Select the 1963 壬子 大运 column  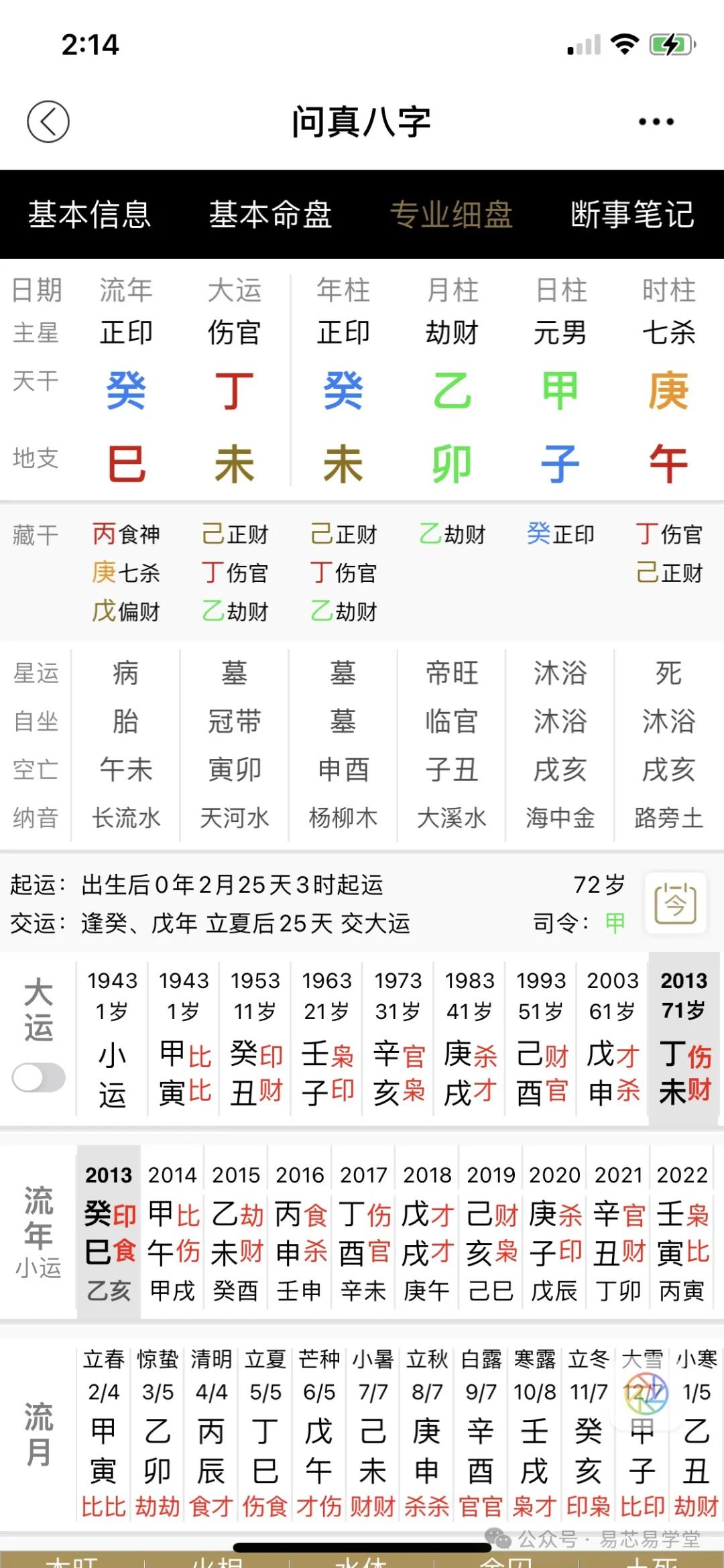tap(327, 1037)
